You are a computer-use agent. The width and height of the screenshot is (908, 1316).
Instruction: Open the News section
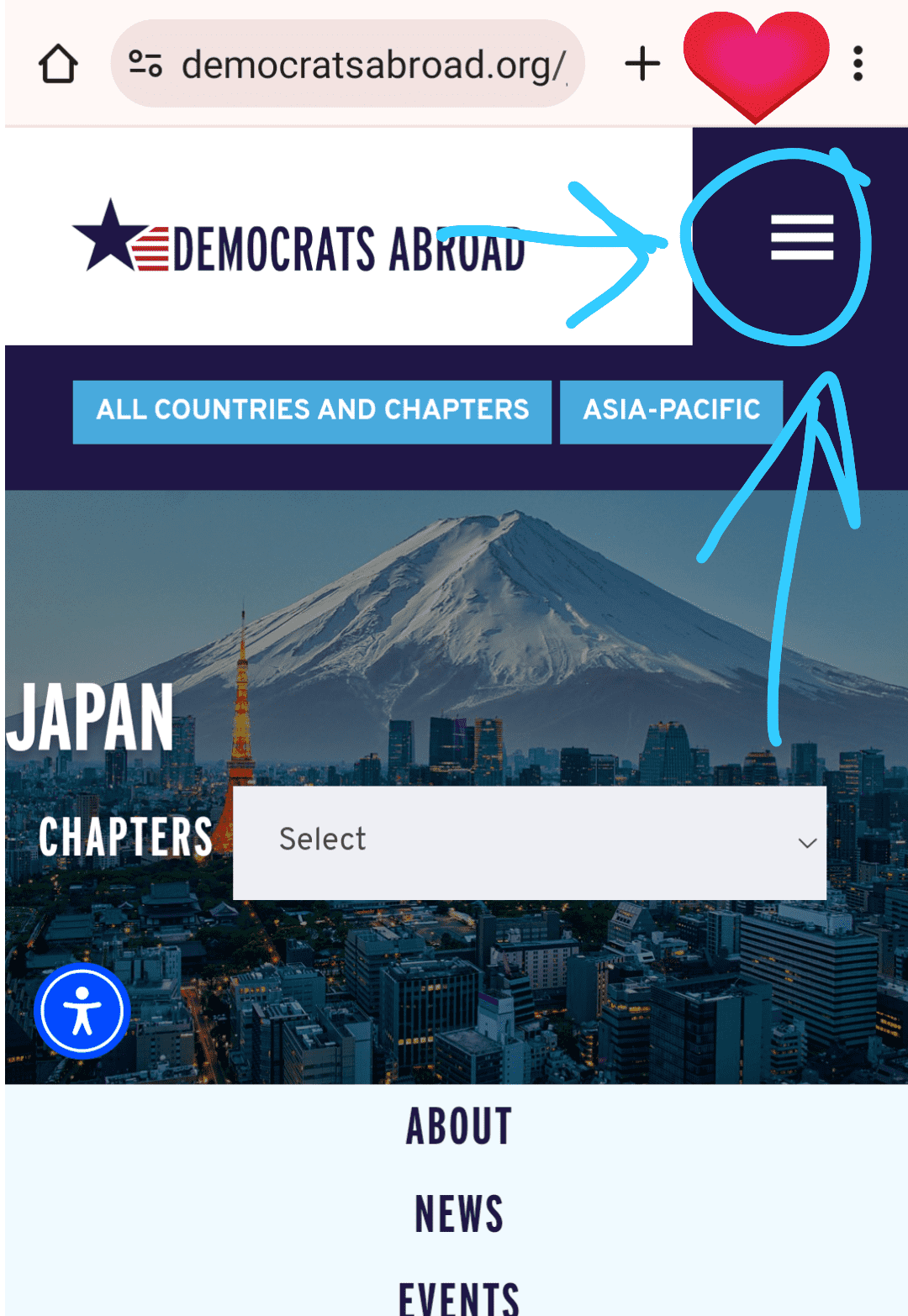tap(459, 1214)
